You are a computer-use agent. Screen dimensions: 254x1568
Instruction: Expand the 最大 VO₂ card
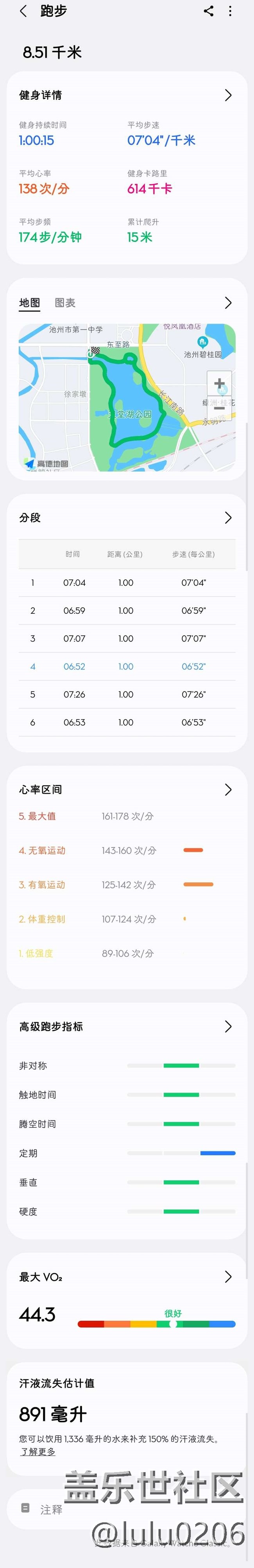228,1277
